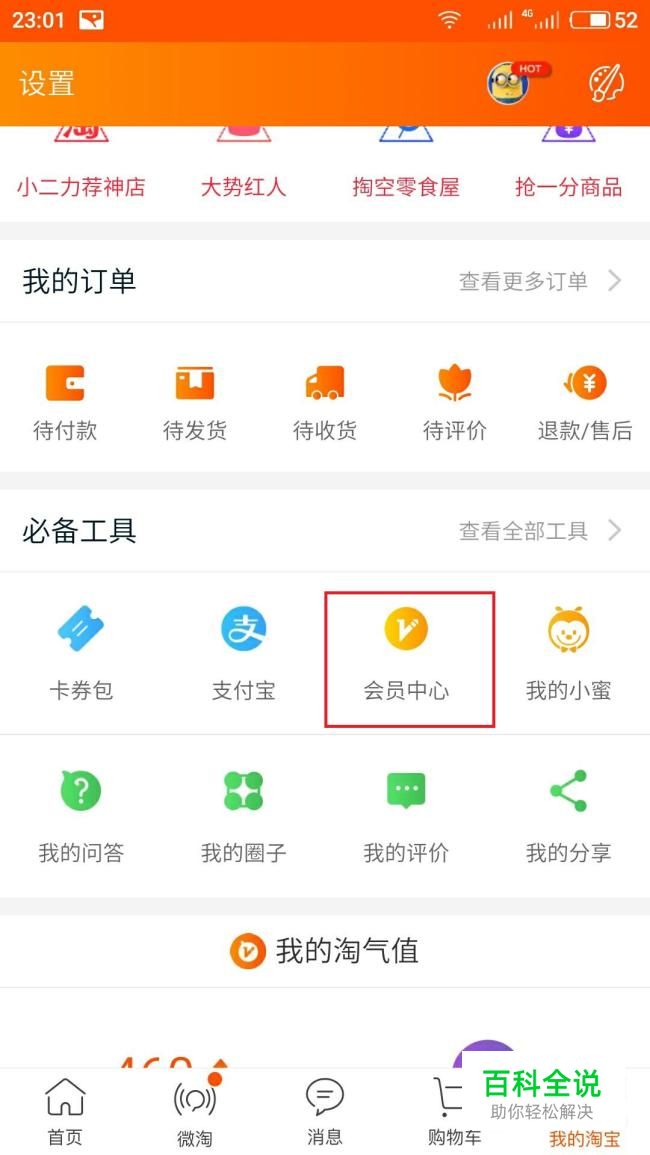View 查看全部工具
This screenshot has width=650, height=1155.
(x=540, y=531)
